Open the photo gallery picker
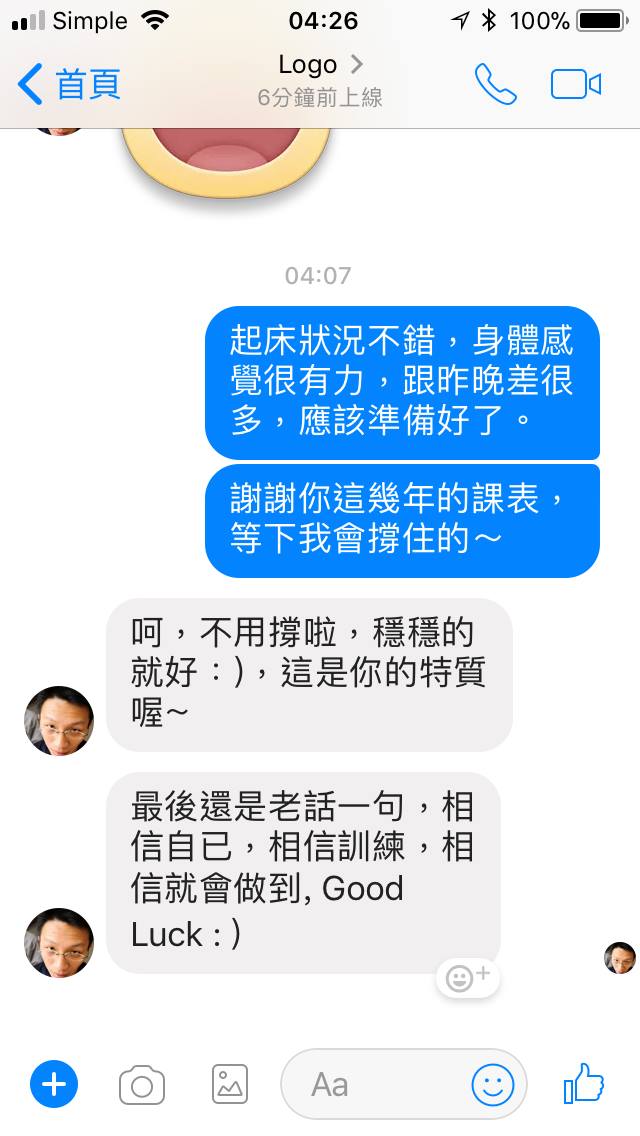The image size is (640, 1136). tap(230, 1084)
